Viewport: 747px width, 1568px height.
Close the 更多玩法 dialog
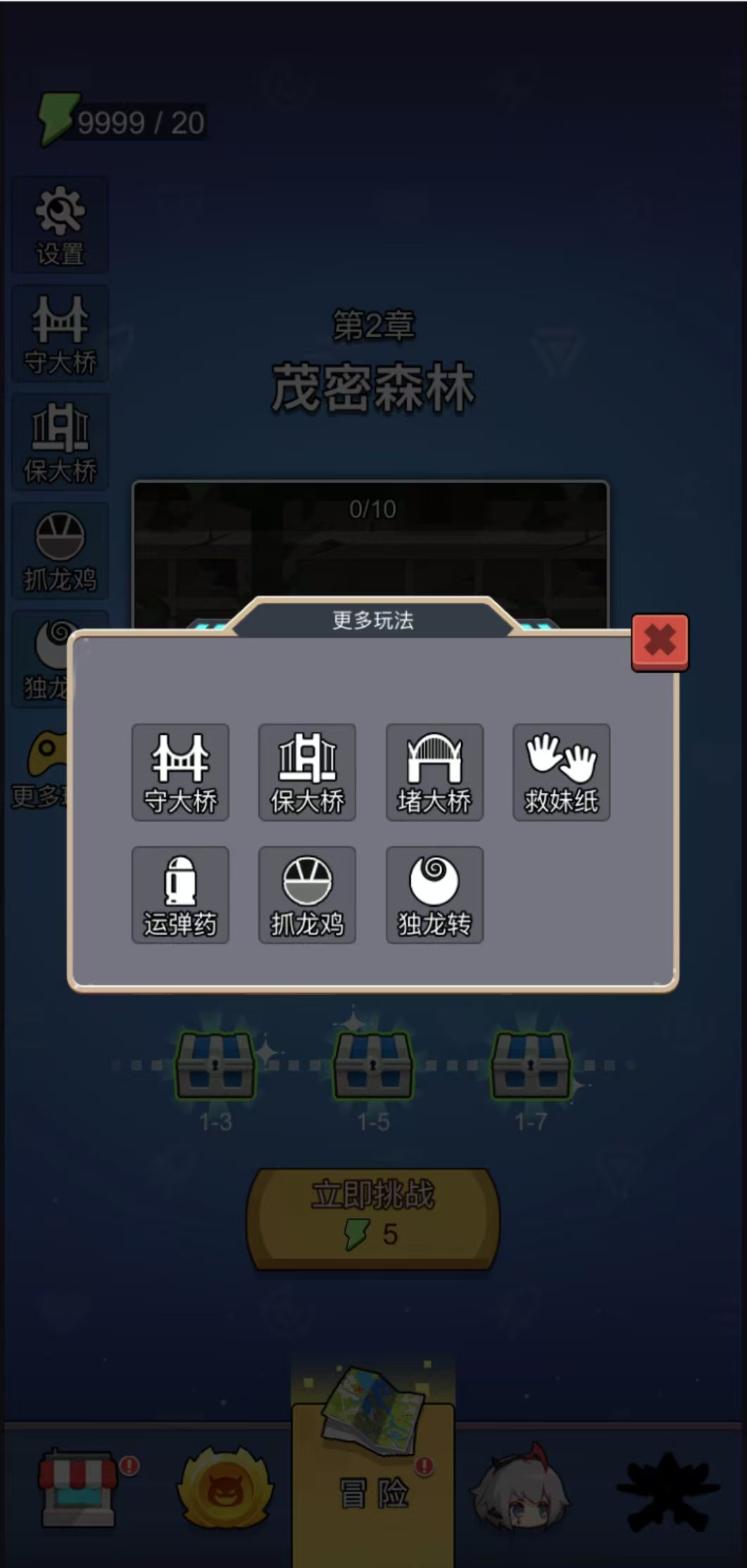pyautogui.click(x=660, y=642)
